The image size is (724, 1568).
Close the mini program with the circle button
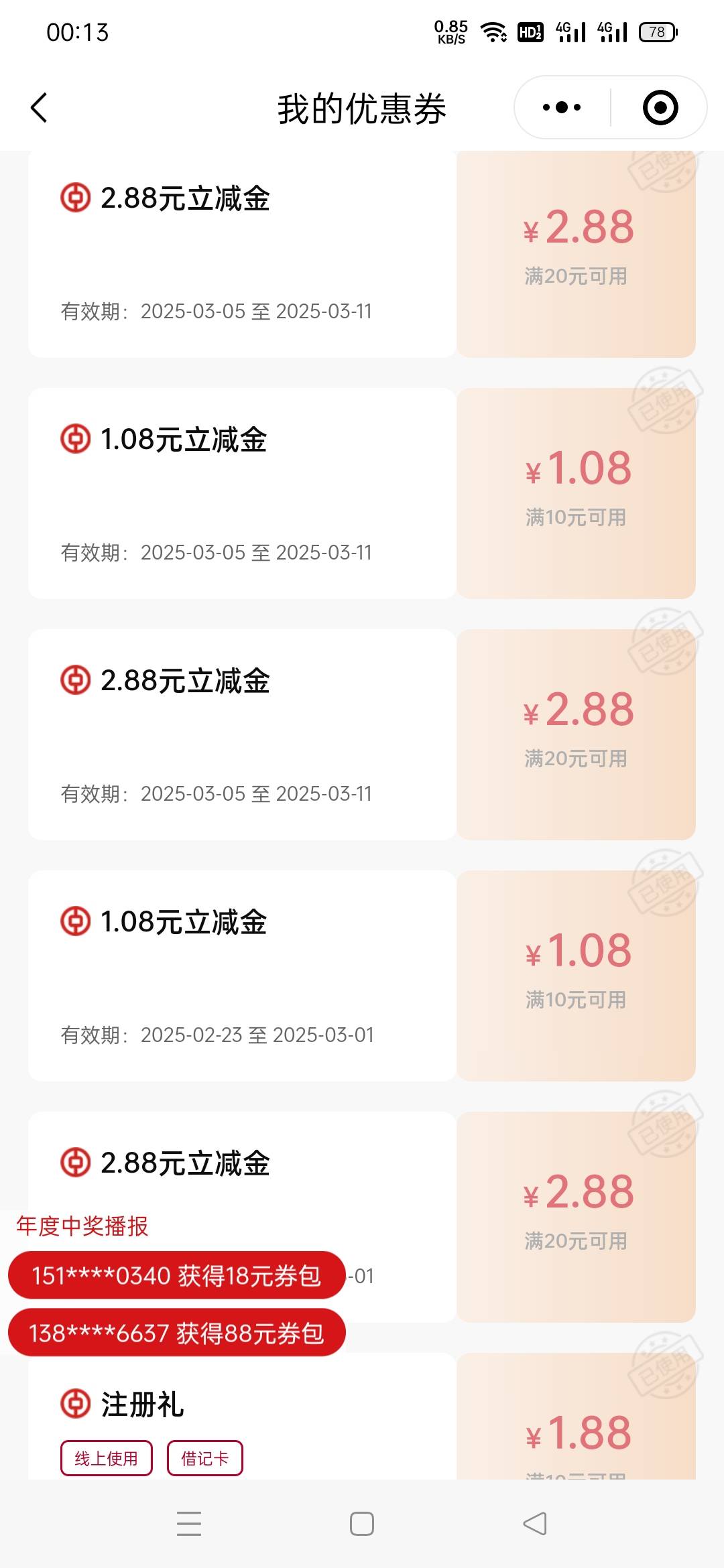coord(660,107)
